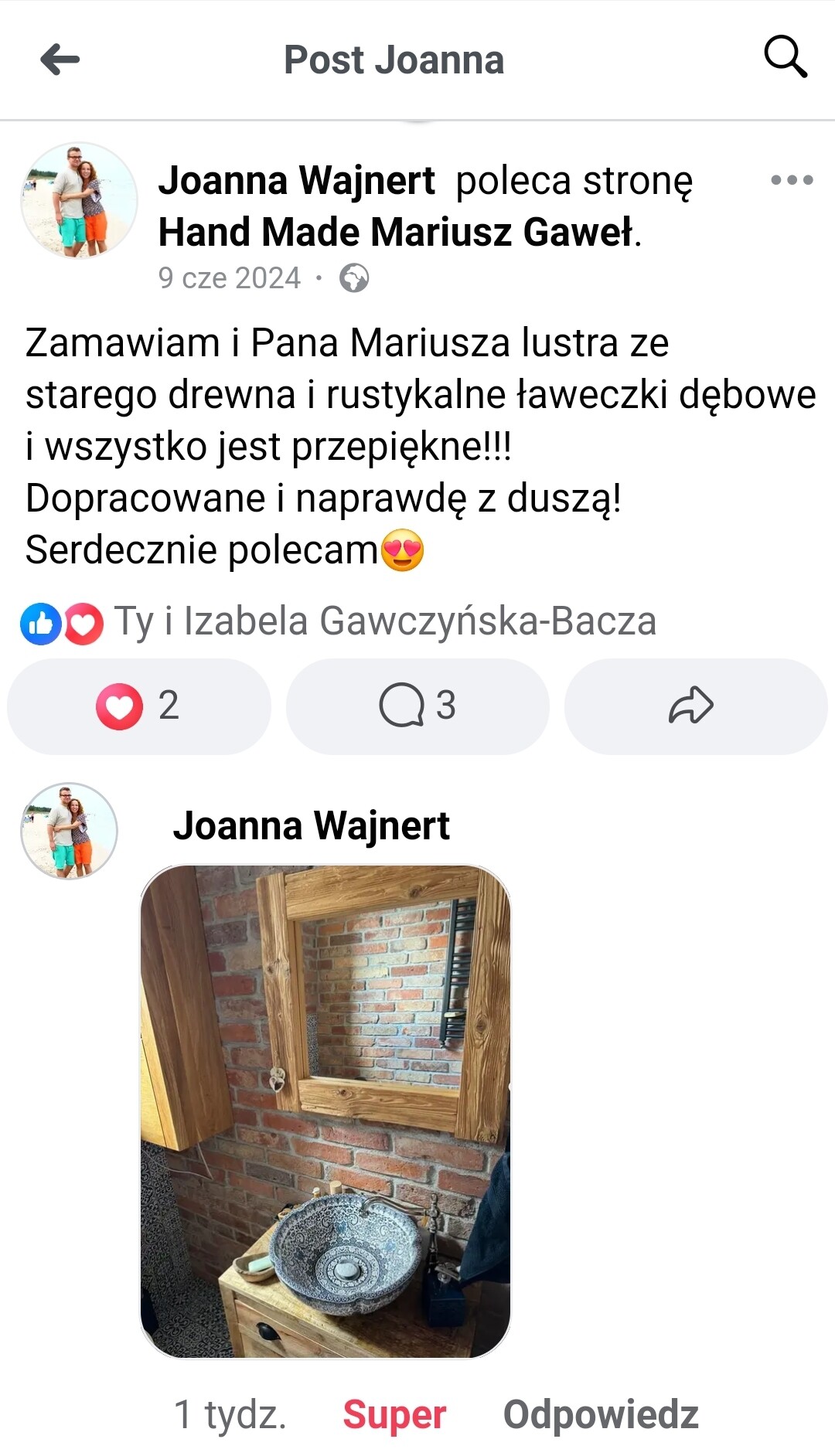Screen dimensions: 835x1456
Task: Go back using the top-left arrow
Action: [x=60, y=60]
